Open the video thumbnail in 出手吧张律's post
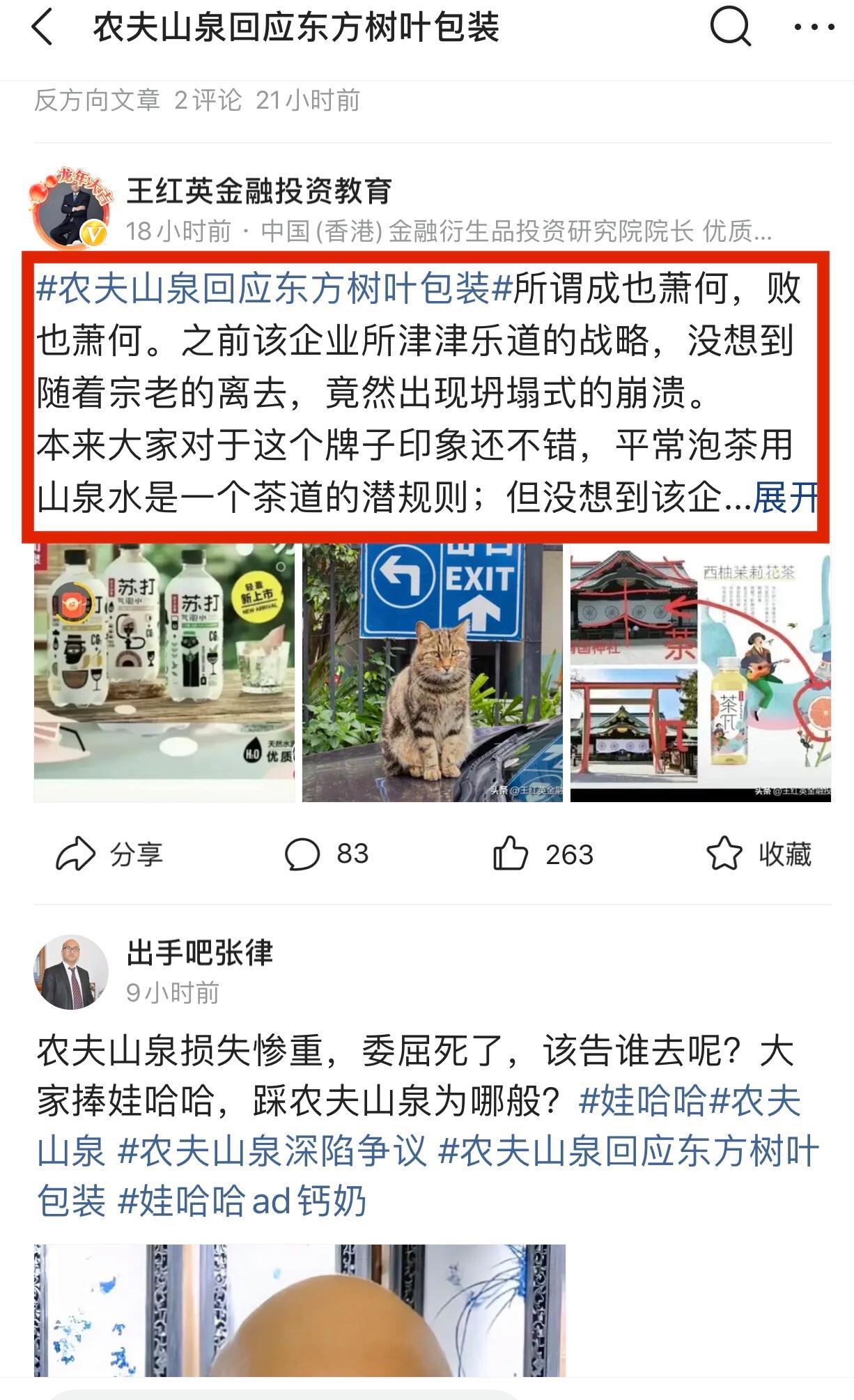This screenshot has height=1400, width=854. click(x=300, y=1317)
